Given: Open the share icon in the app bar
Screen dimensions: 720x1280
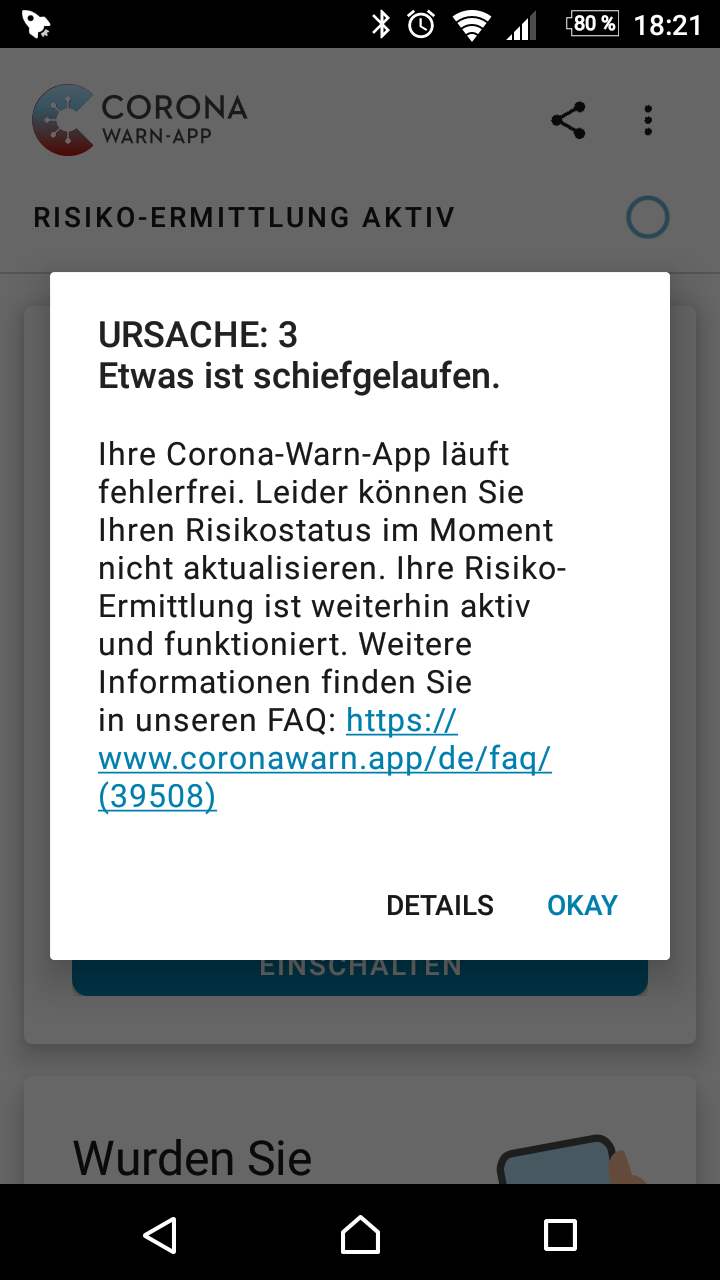Looking at the screenshot, I should click(567, 119).
